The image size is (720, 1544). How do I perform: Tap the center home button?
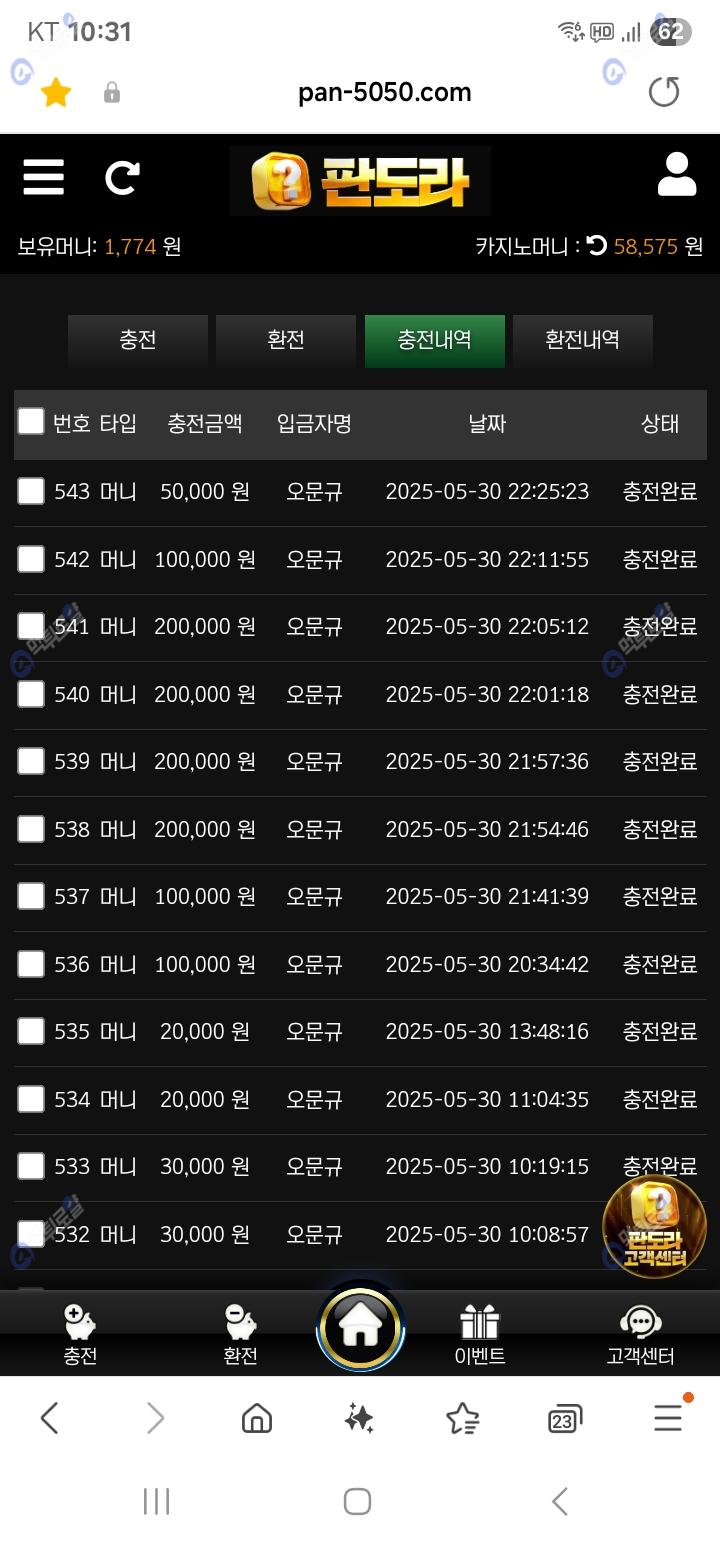[x=360, y=1328]
